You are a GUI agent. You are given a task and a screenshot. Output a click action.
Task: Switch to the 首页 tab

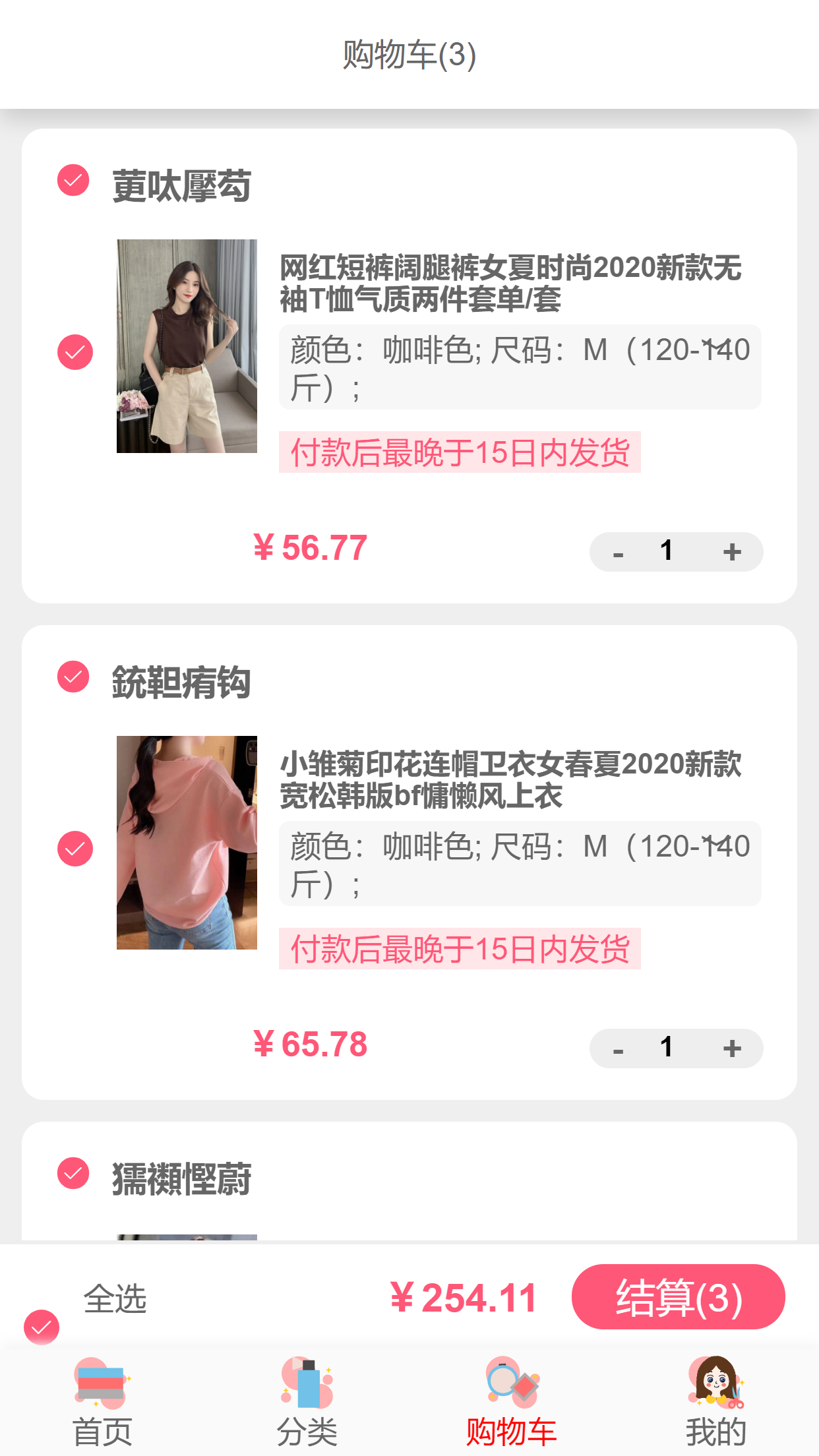102,1401
